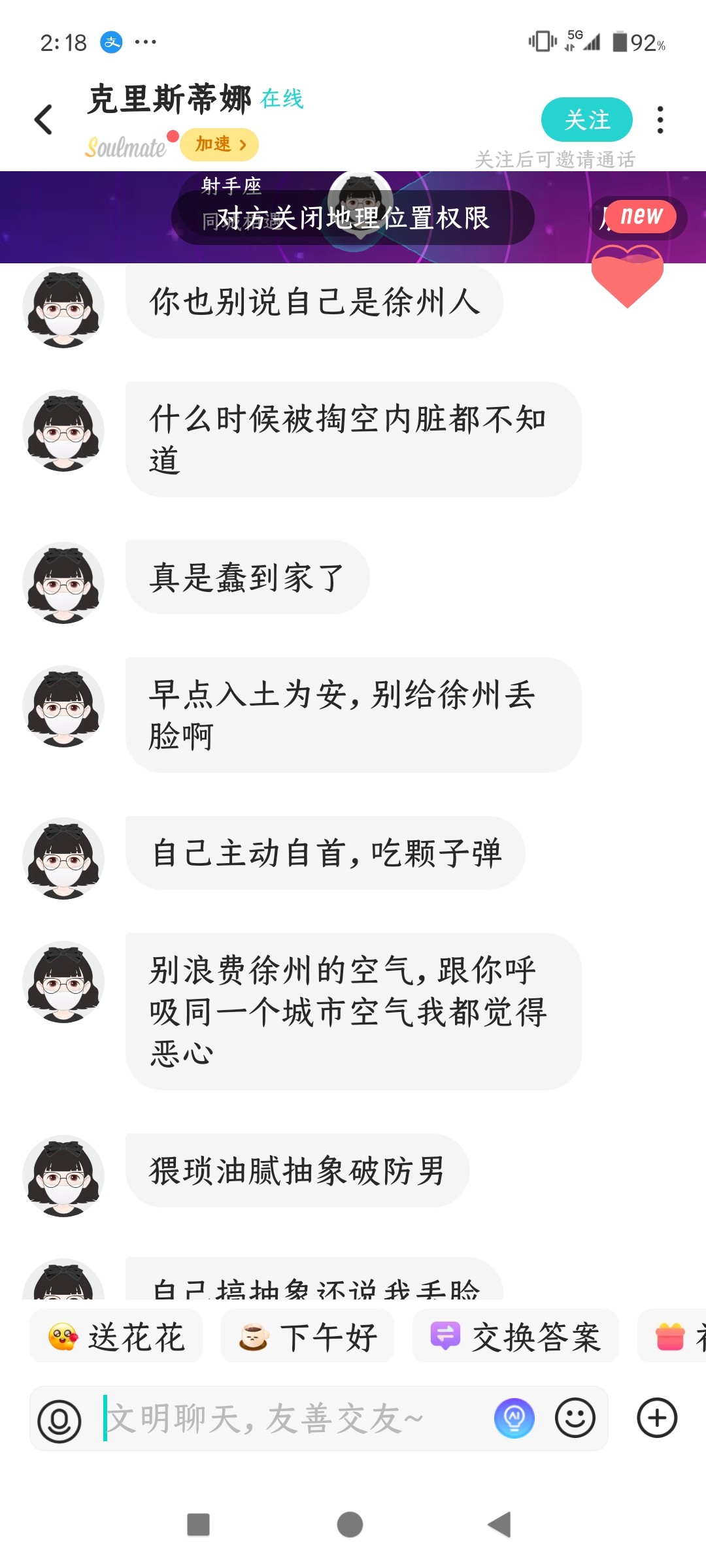Follow this user with 关注 button
The image size is (706, 1568).
[x=586, y=120]
